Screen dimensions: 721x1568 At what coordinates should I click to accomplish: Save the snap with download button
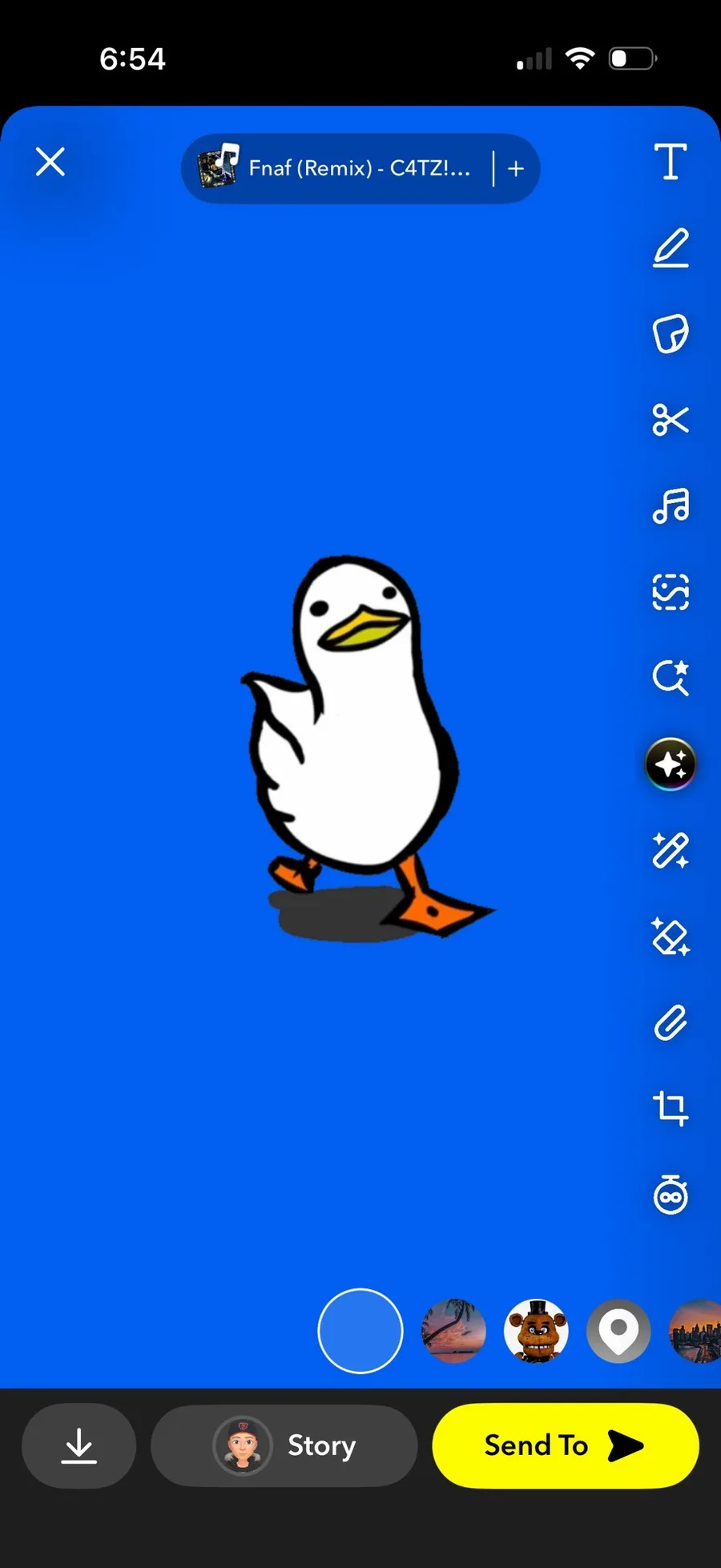[79, 1445]
